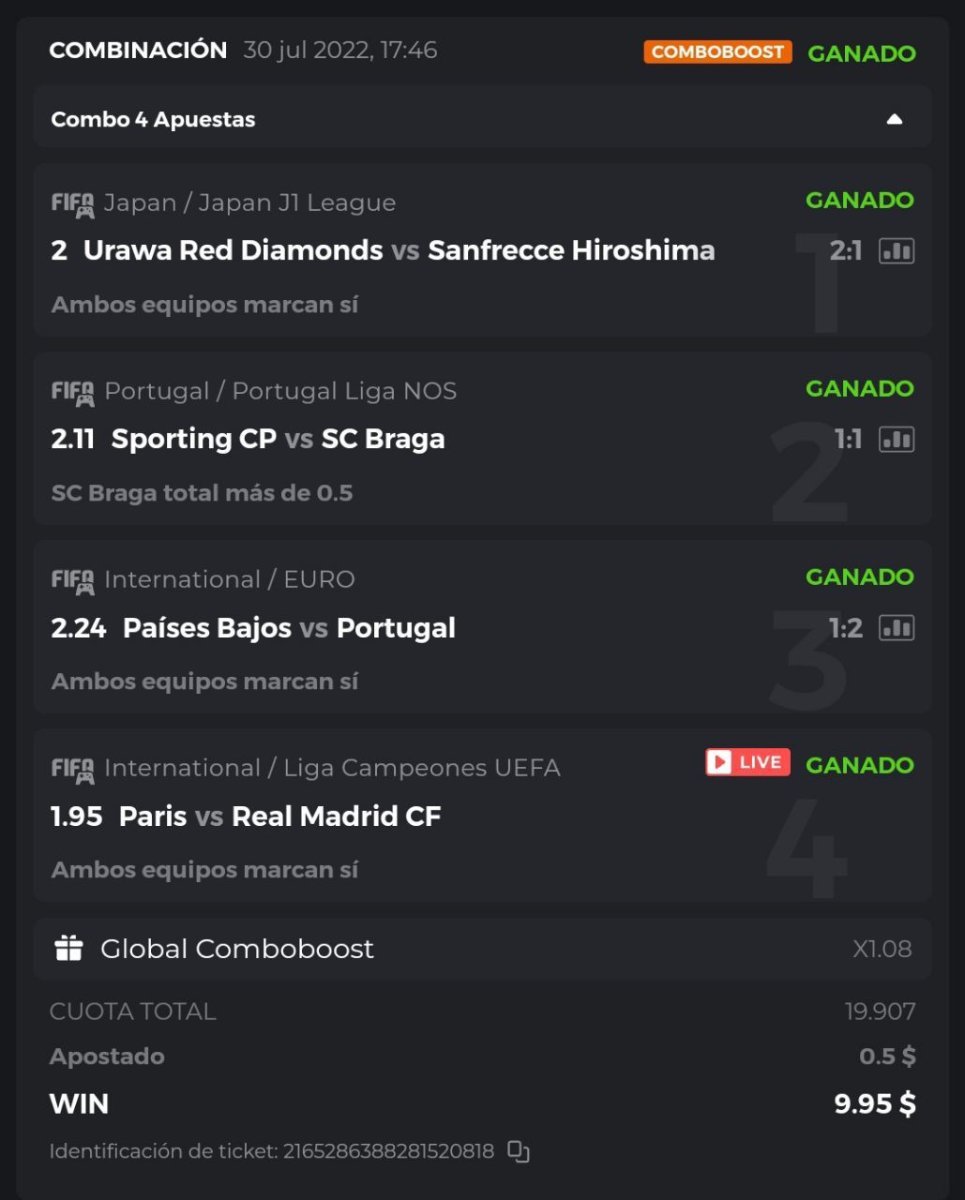965x1200 pixels.
Task: View statistics for Sporting CP vs SC Braga
Action: point(896,439)
